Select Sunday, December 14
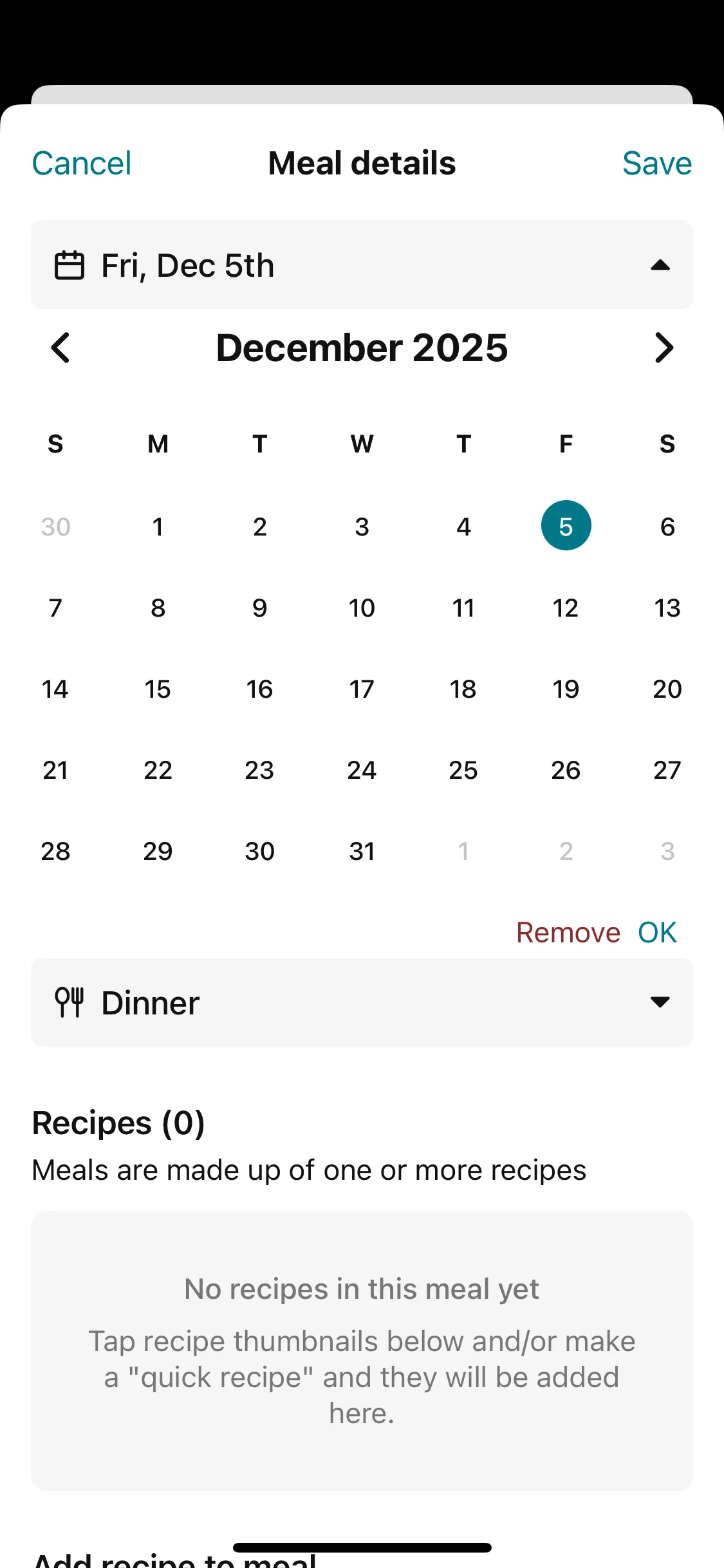724x1568 pixels. tap(55, 689)
